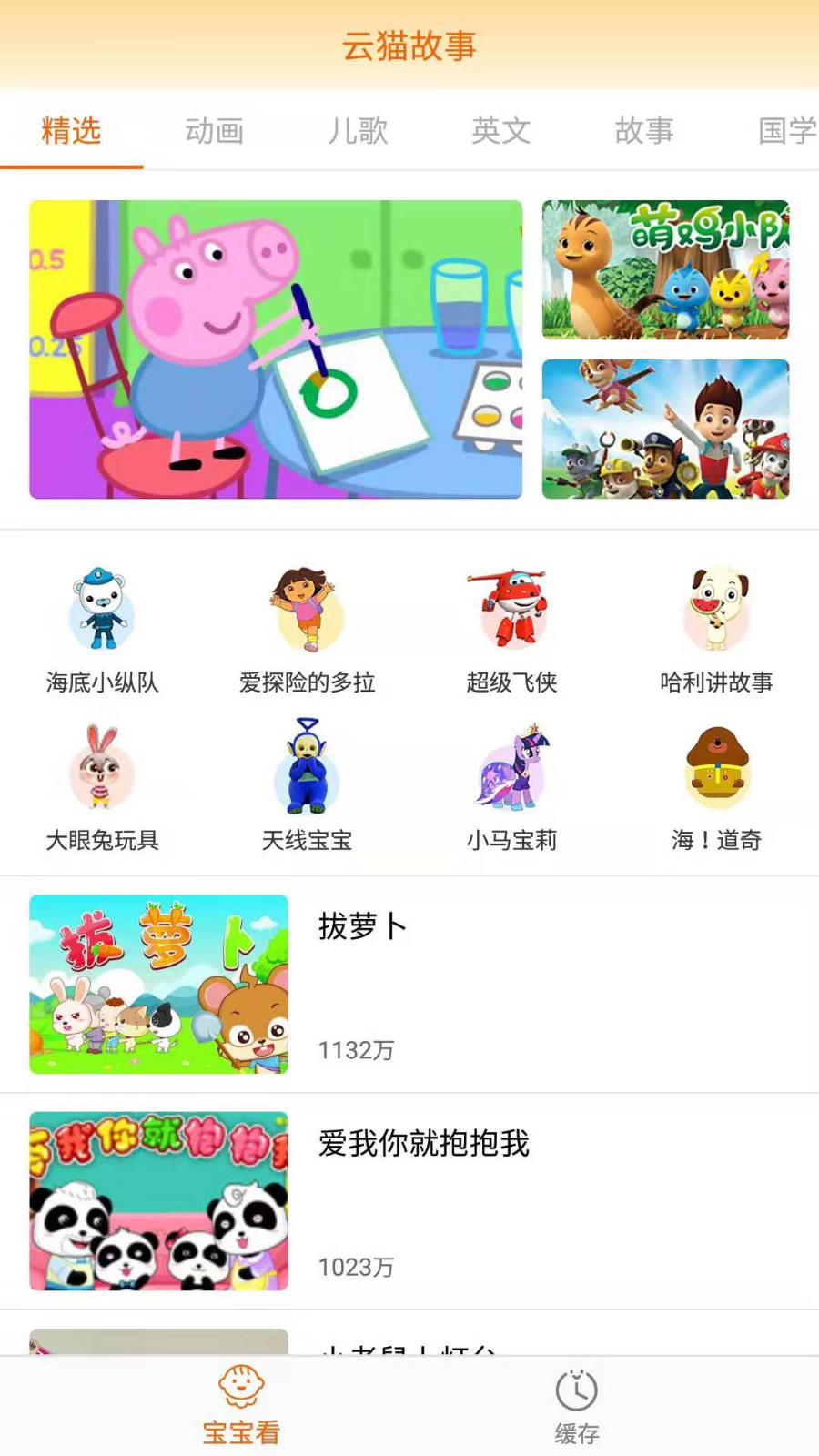819x1456 pixels.
Task: Switch to the 儿歌 tab
Action: point(359,131)
